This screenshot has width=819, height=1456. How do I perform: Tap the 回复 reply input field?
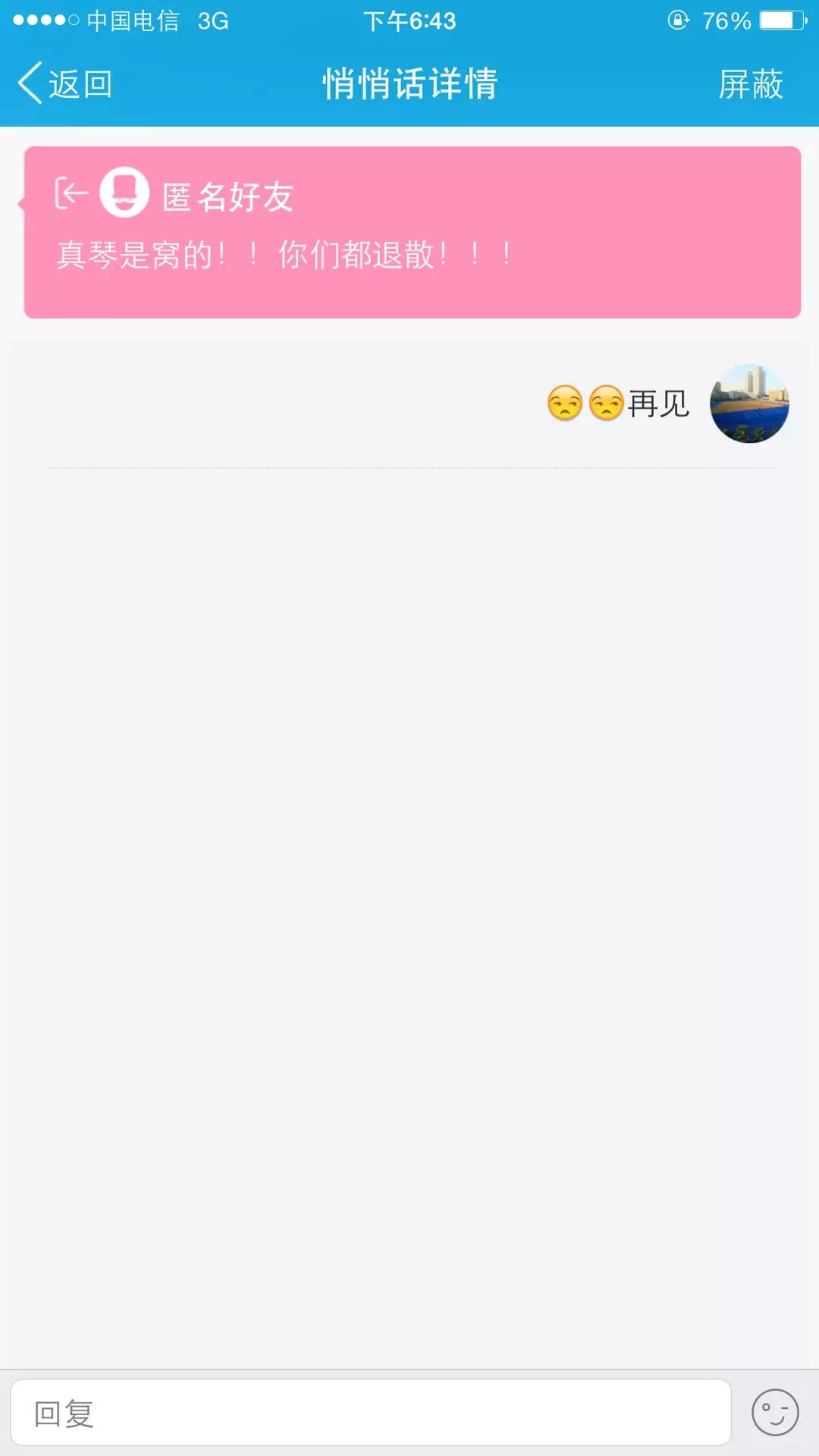[370, 1413]
